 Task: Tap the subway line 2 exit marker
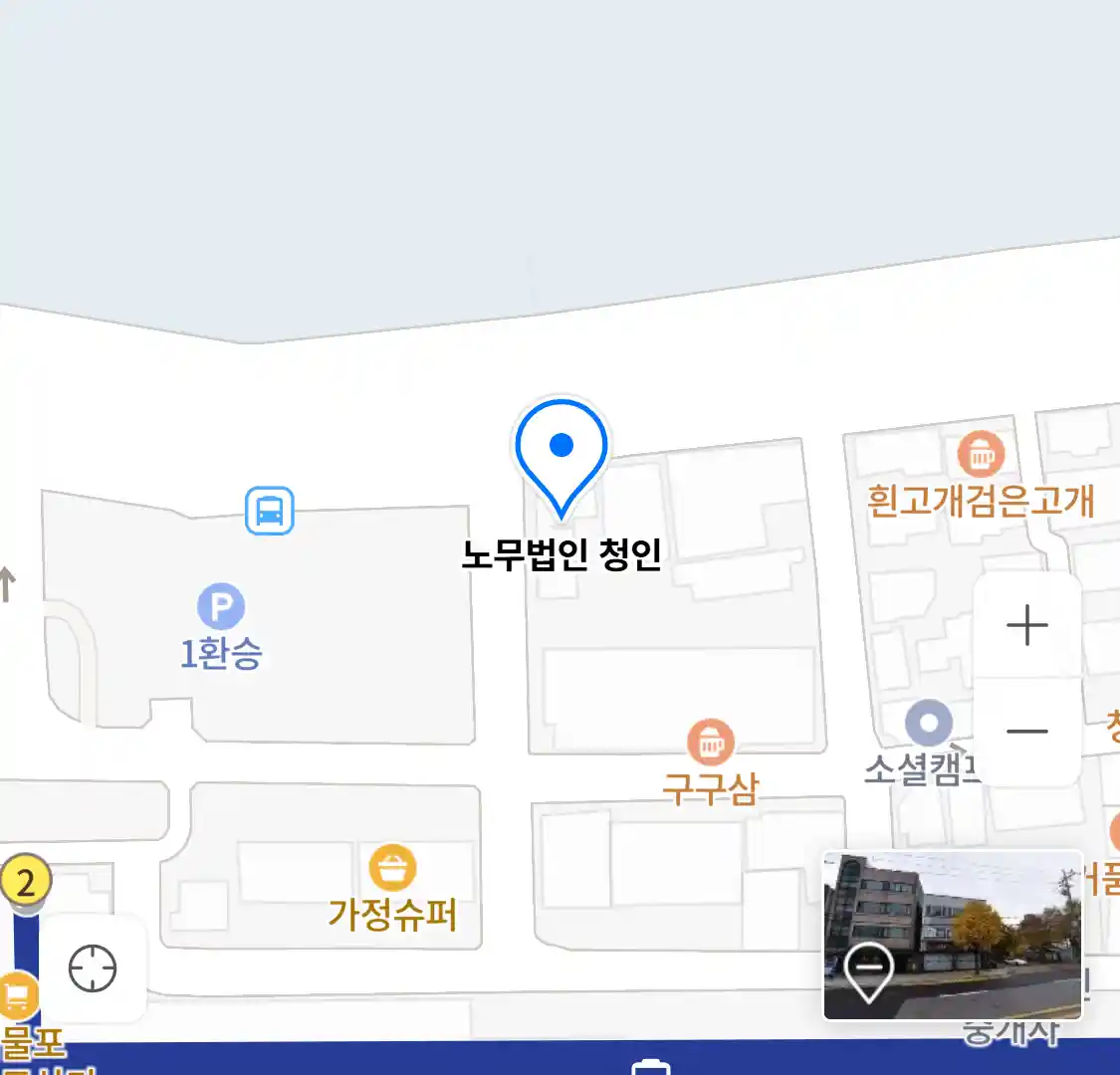25,882
